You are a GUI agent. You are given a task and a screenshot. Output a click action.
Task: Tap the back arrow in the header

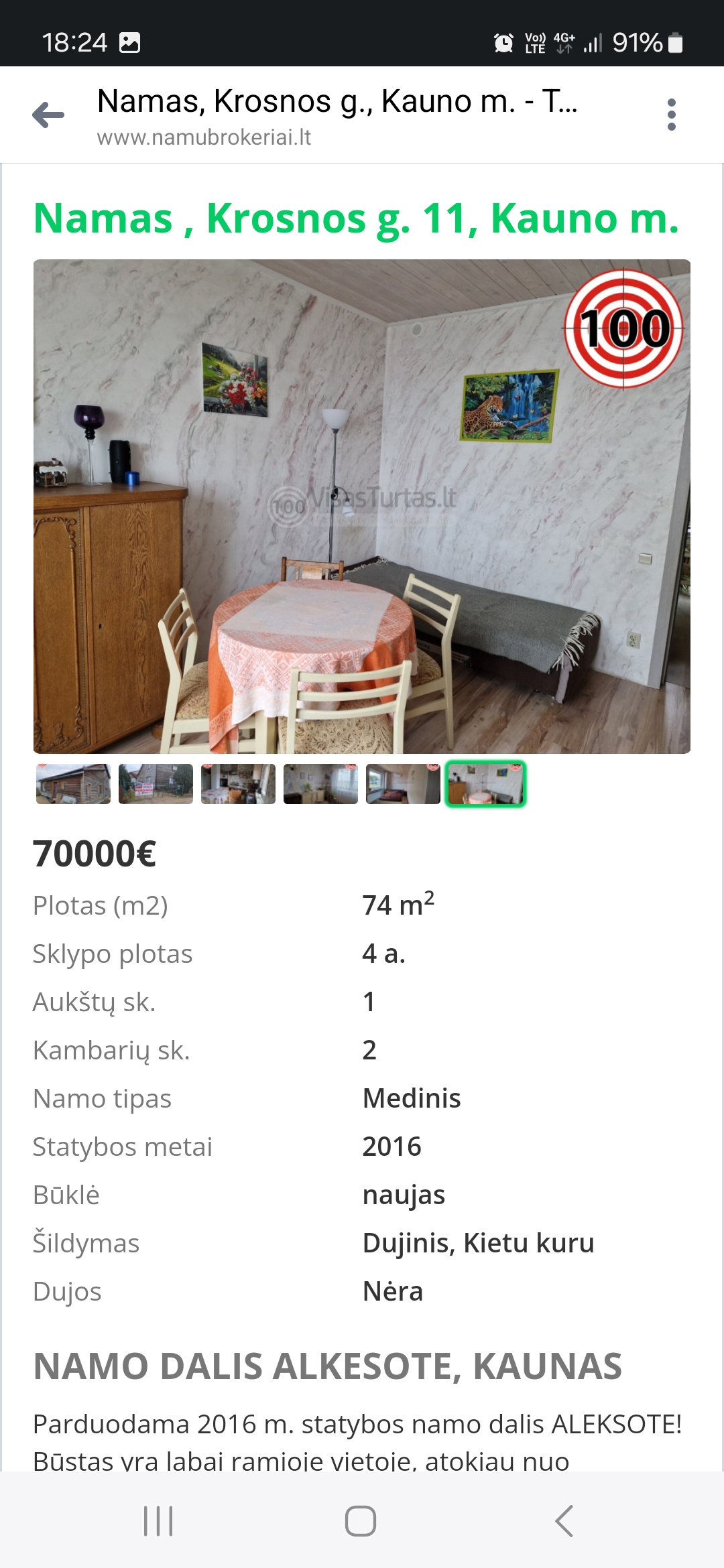click(x=48, y=115)
